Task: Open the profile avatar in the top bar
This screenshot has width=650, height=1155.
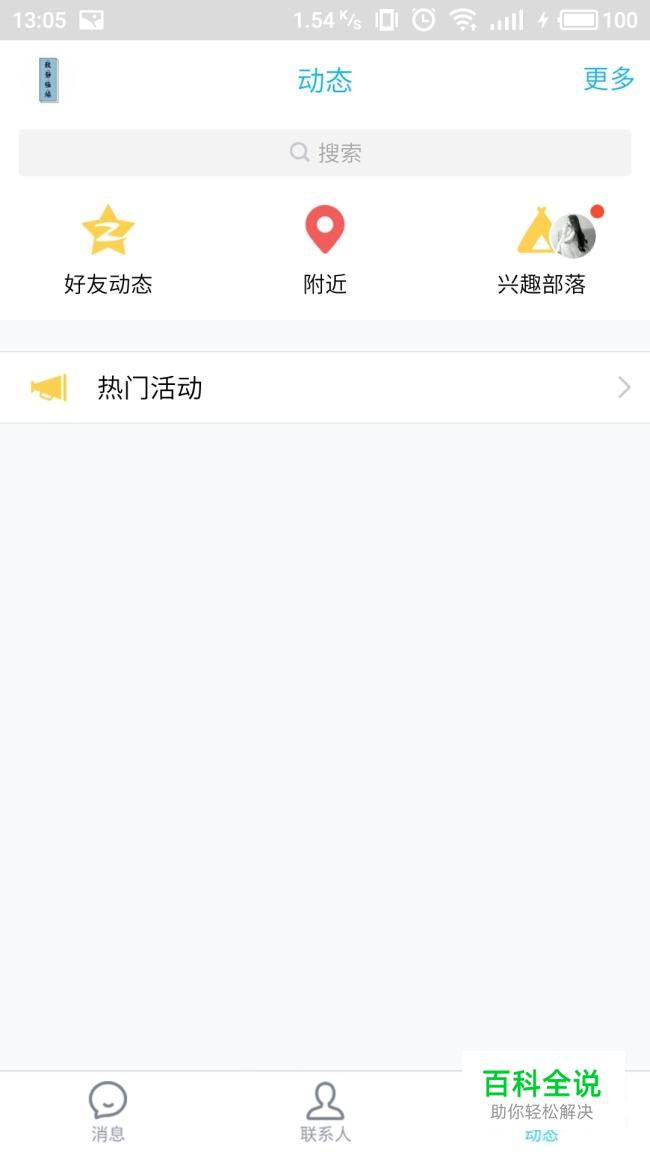Action: pyautogui.click(x=49, y=80)
